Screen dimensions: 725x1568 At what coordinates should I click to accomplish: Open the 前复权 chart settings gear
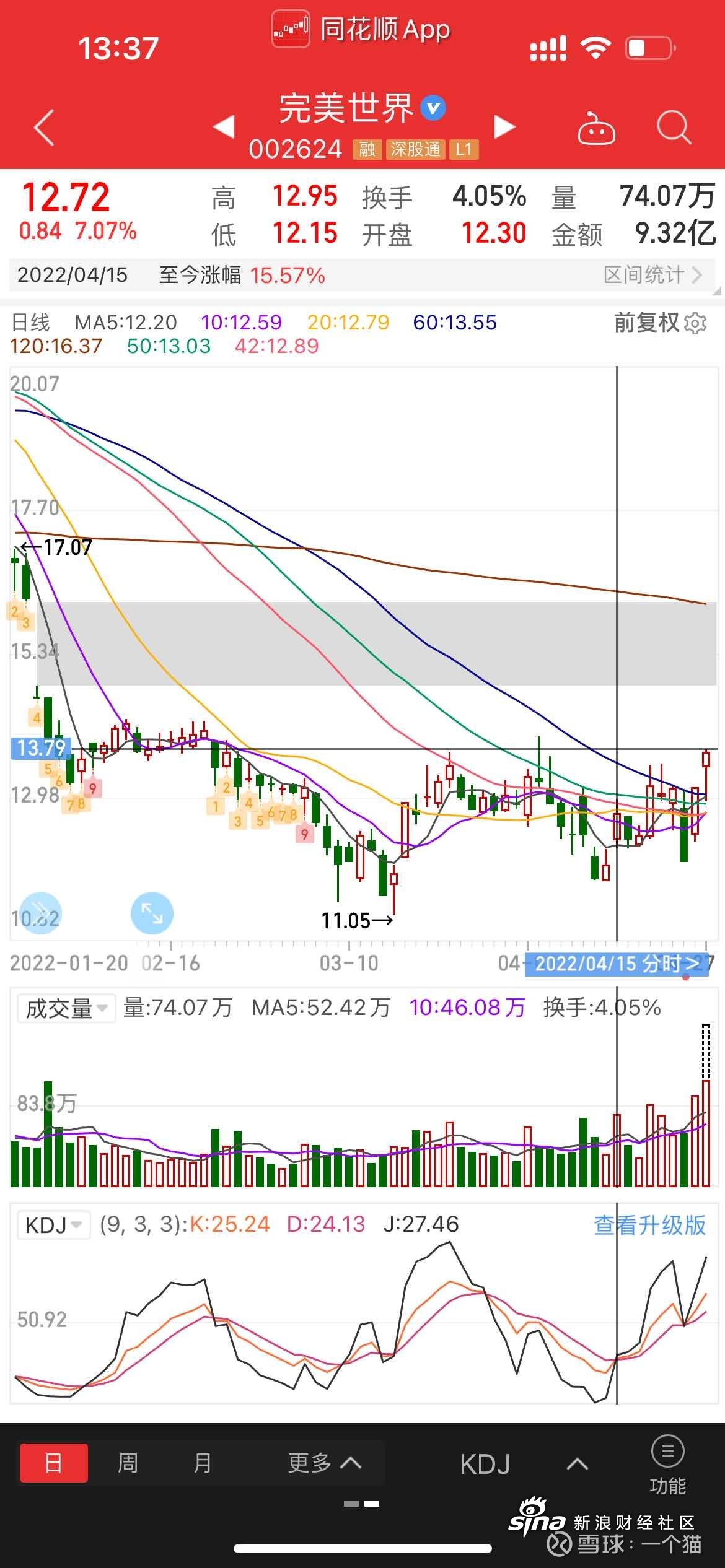pyautogui.click(x=695, y=323)
